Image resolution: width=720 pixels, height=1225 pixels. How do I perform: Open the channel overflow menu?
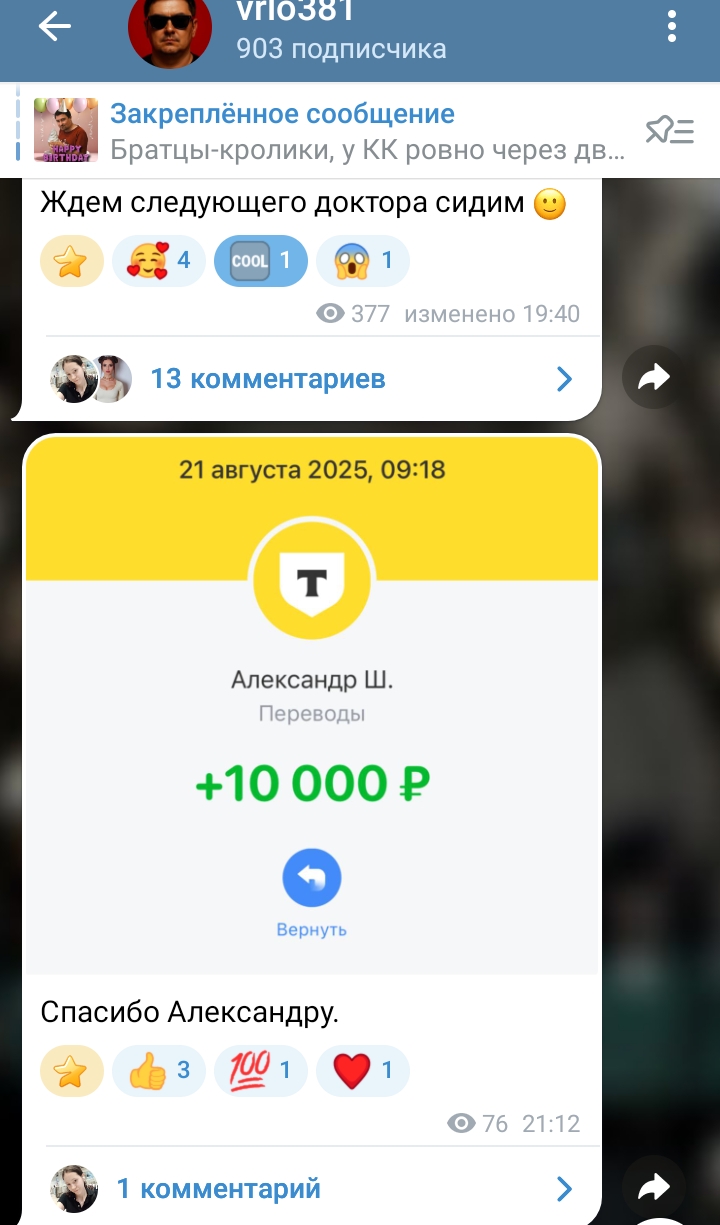(673, 25)
